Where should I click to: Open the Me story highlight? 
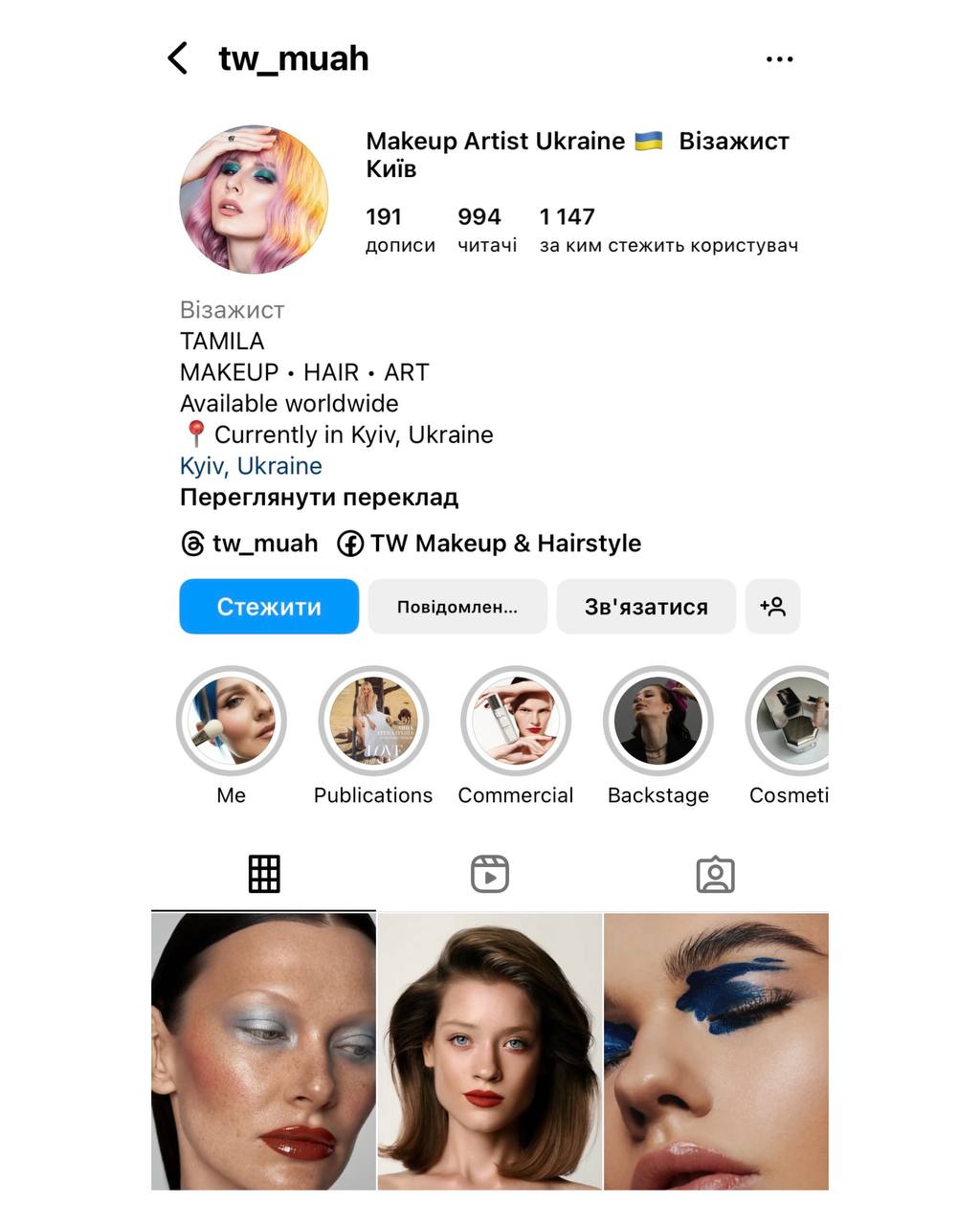pyautogui.click(x=232, y=721)
